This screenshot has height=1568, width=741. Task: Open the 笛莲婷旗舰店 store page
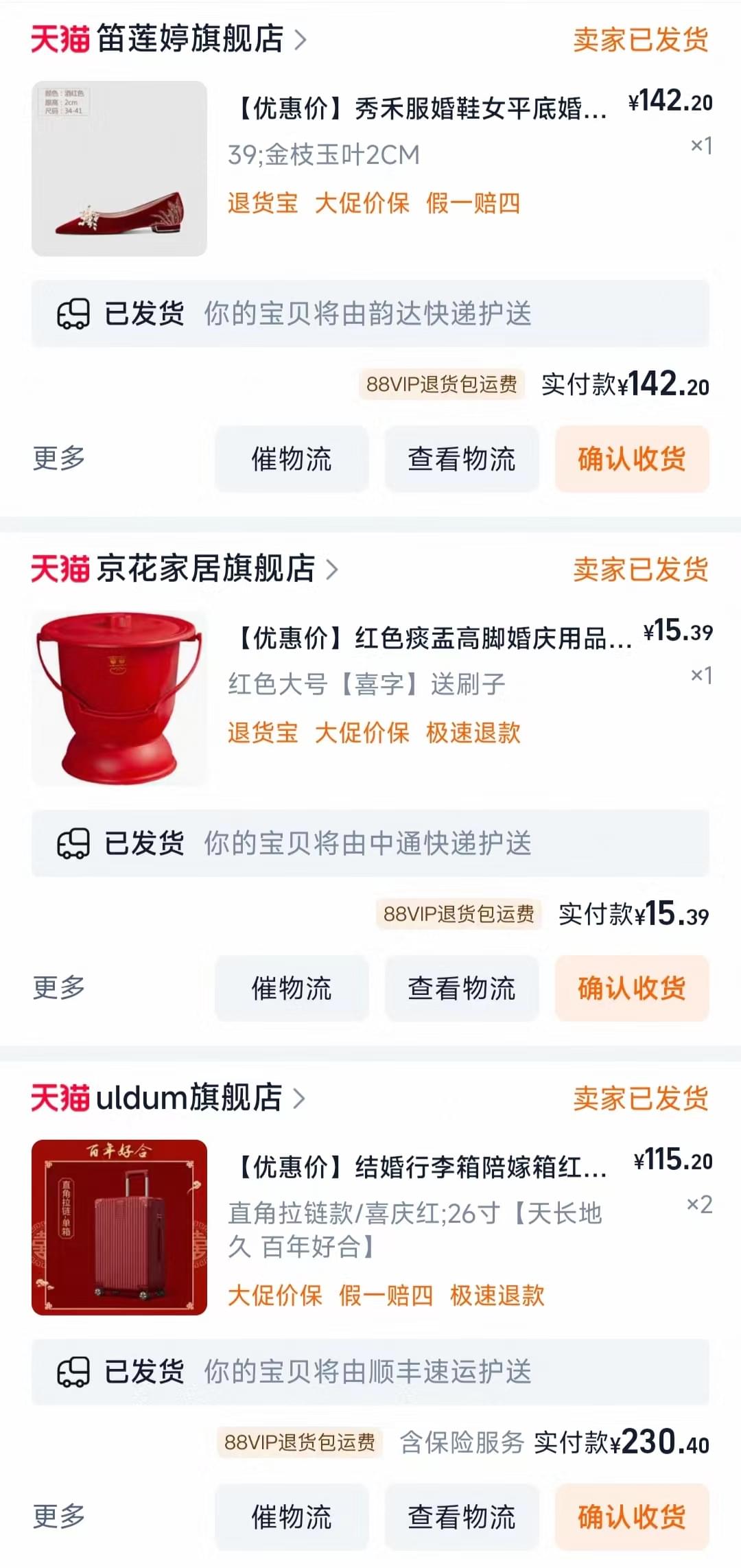pos(189,38)
